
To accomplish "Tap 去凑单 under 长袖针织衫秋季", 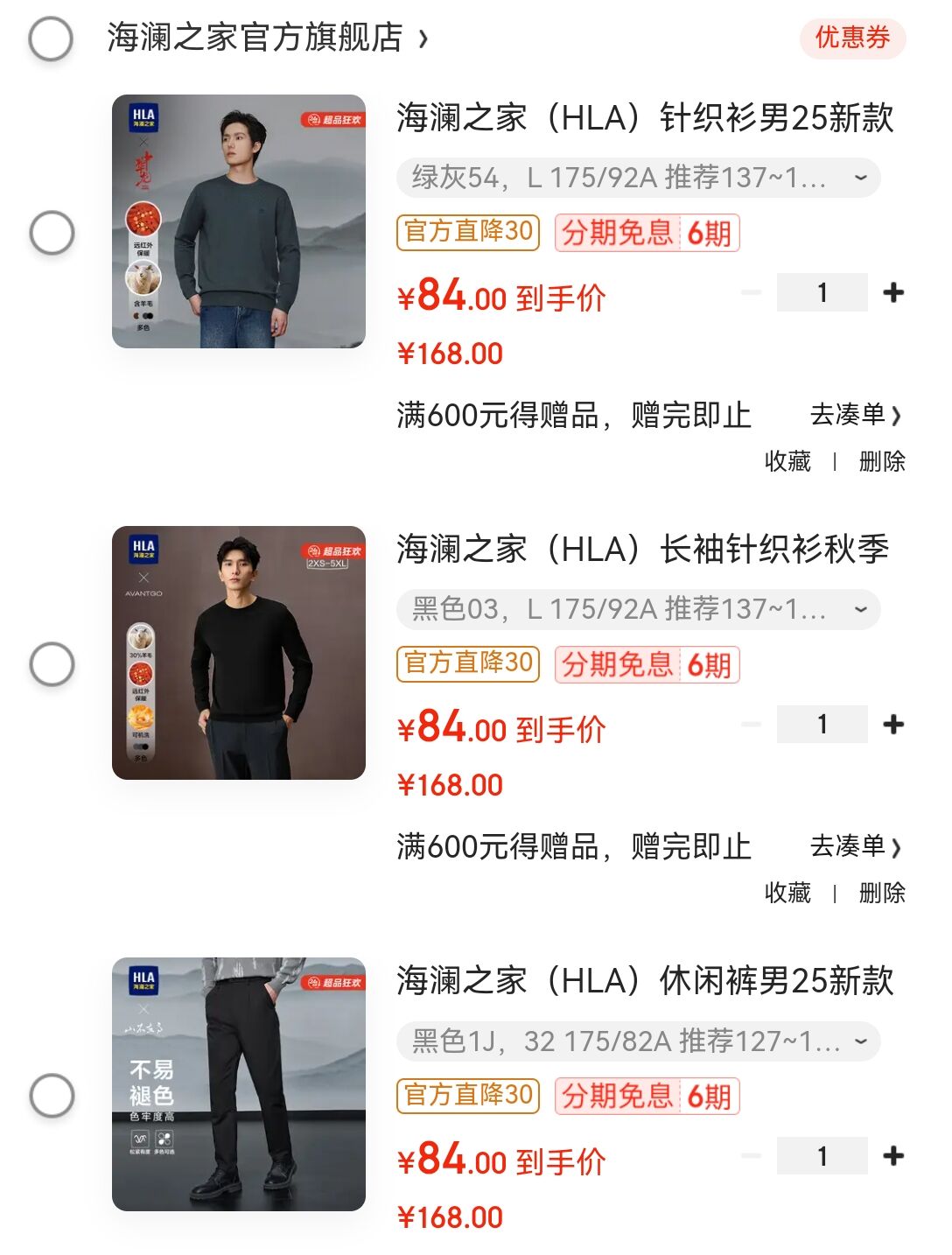I will tap(855, 846).
